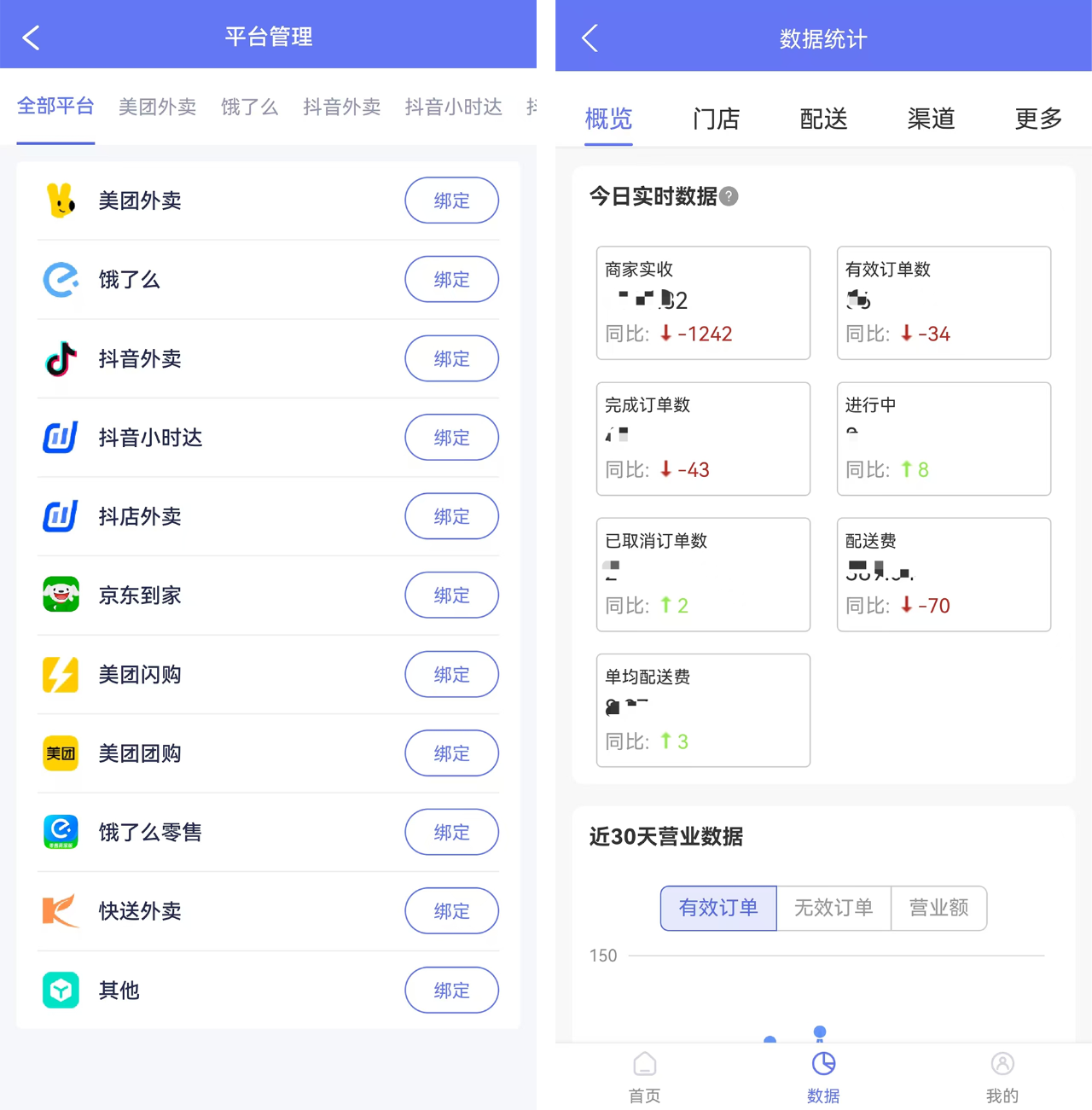Image resolution: width=1092 pixels, height=1110 pixels.
Task: Open the help icon beside 今日实时数据
Action: 729,196
